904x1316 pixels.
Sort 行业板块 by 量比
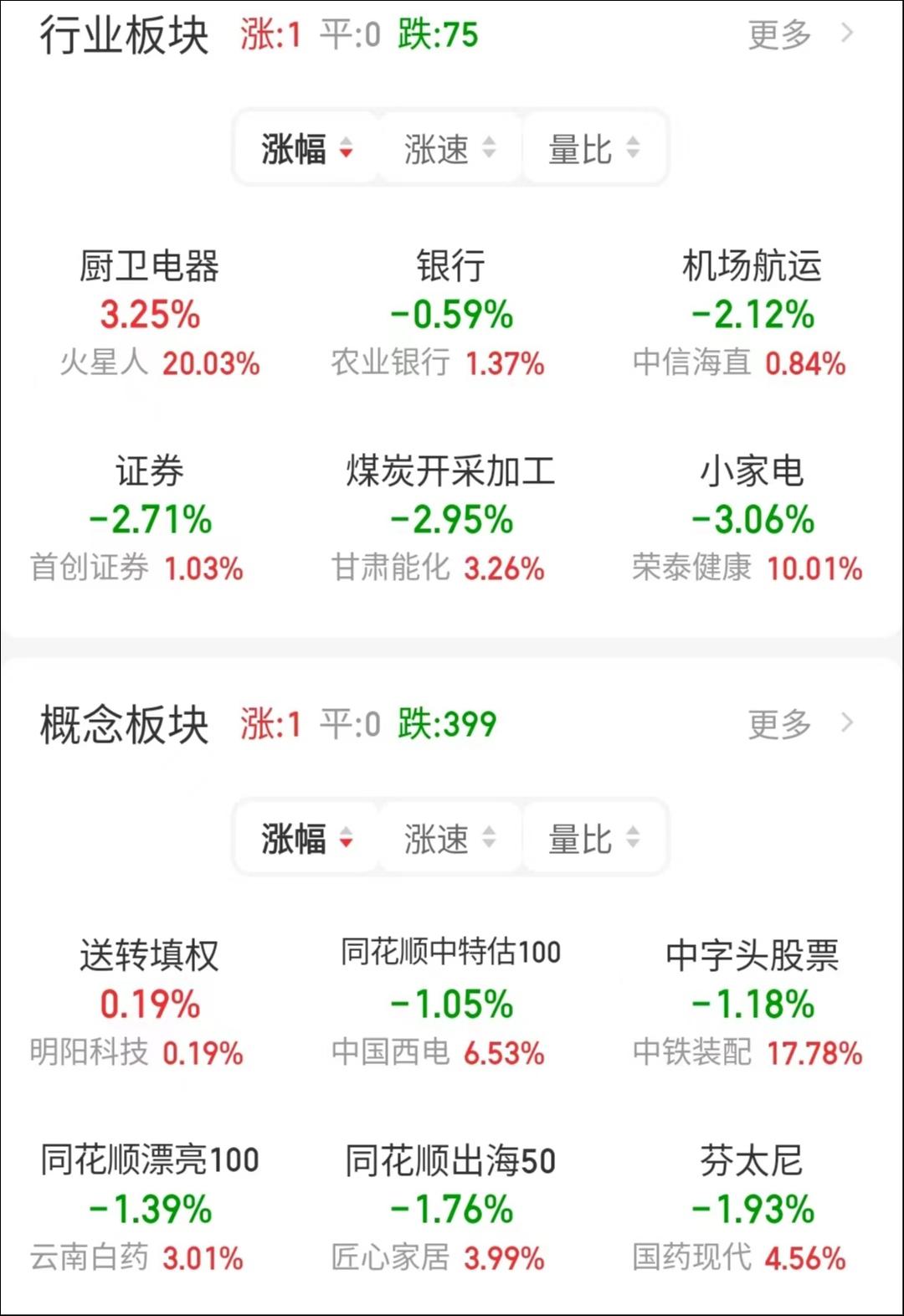click(x=593, y=149)
